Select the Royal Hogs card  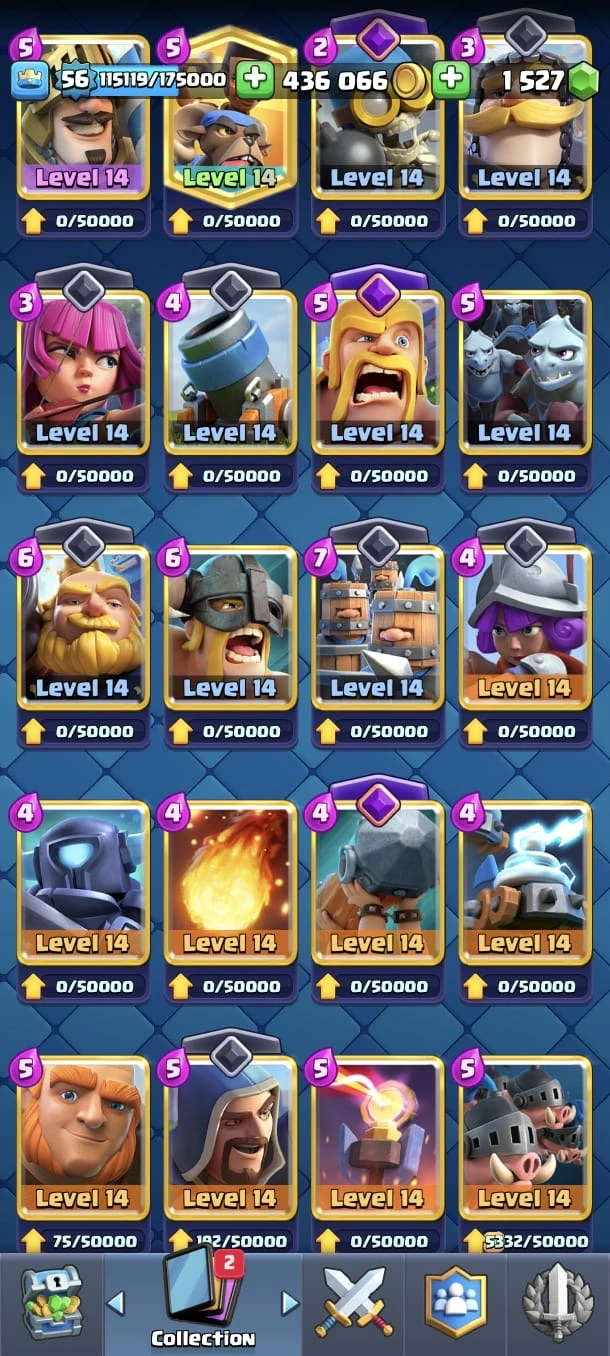coord(524,1137)
